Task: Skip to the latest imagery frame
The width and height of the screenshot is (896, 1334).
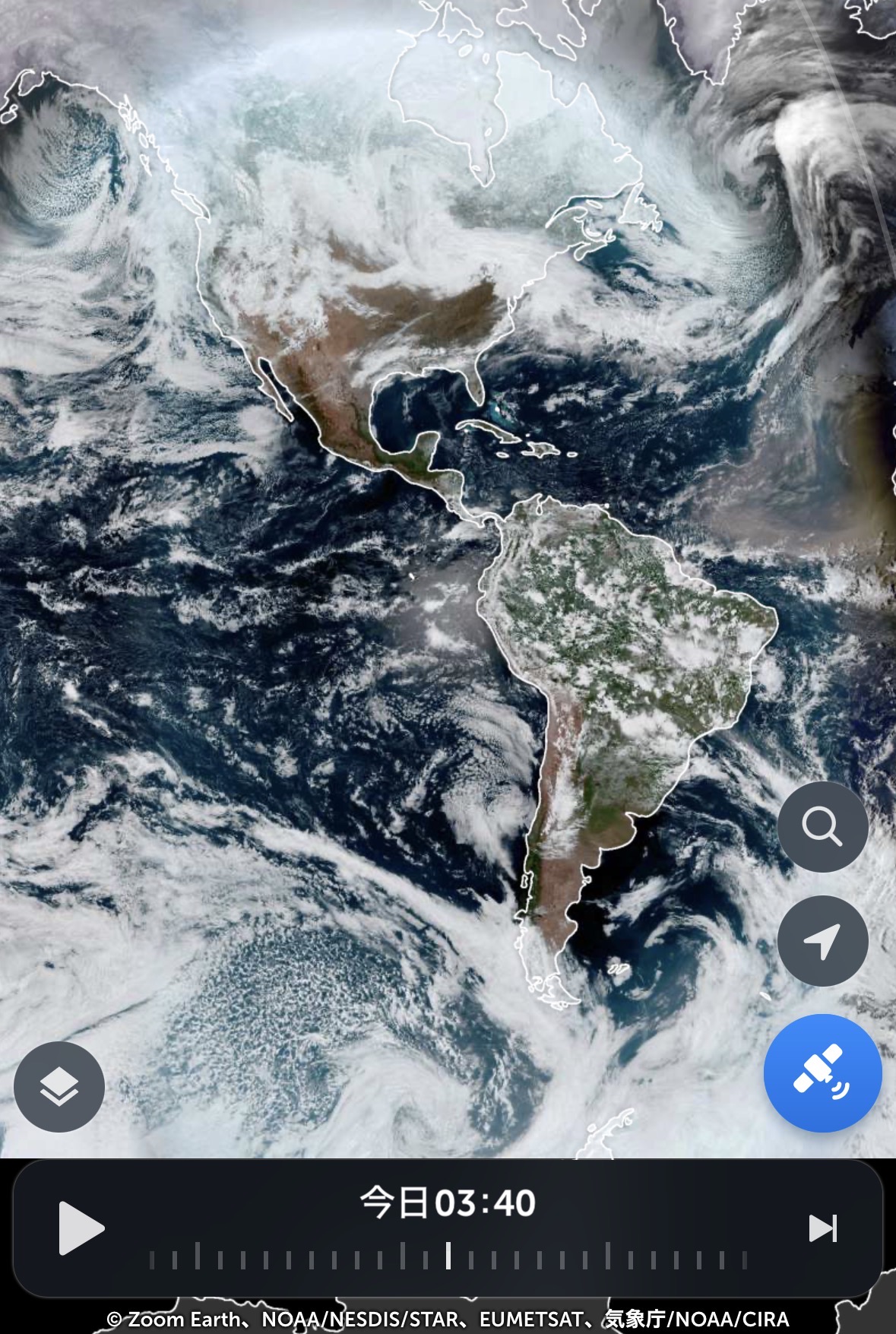Action: [822, 1228]
